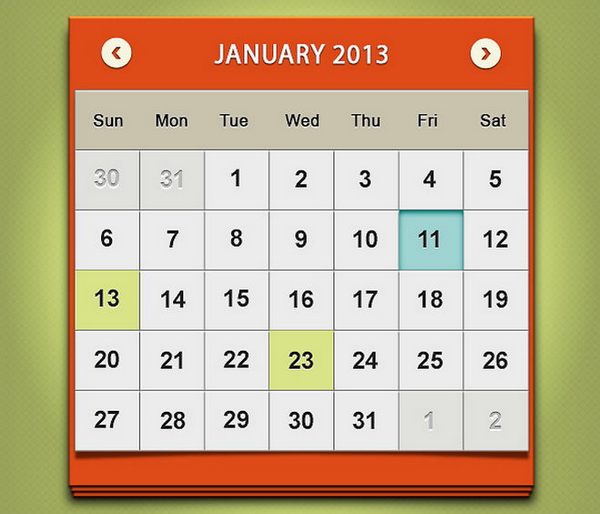Select January 11
This screenshot has width=600, height=514.
pyautogui.click(x=430, y=240)
